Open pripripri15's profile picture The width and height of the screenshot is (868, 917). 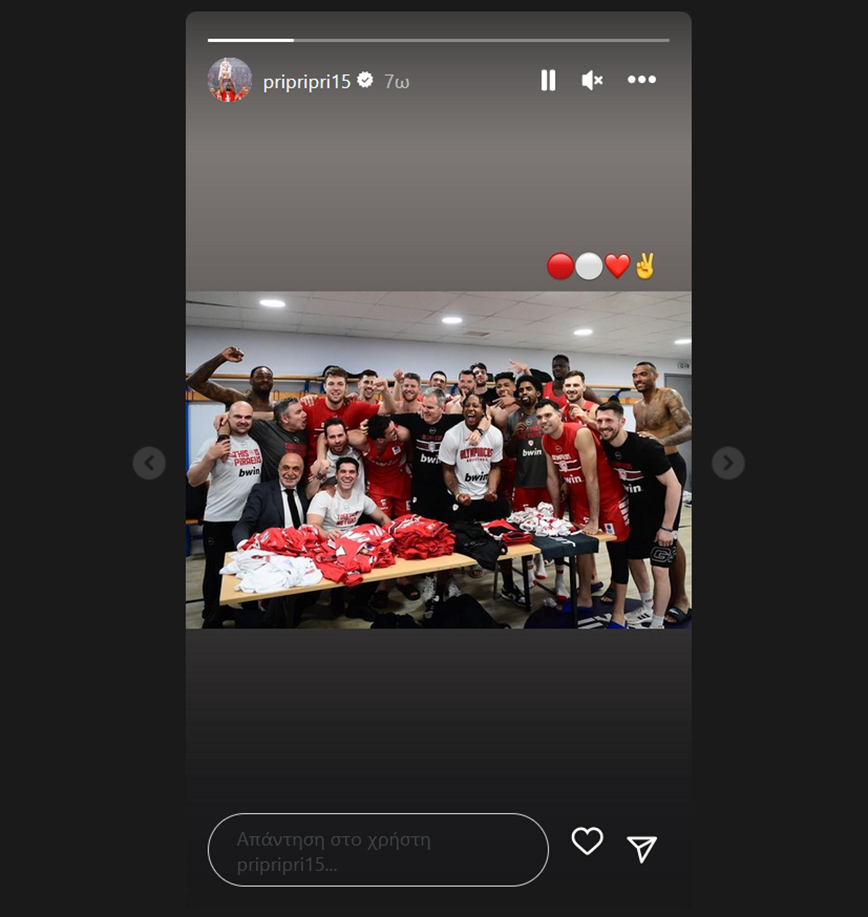coord(229,81)
